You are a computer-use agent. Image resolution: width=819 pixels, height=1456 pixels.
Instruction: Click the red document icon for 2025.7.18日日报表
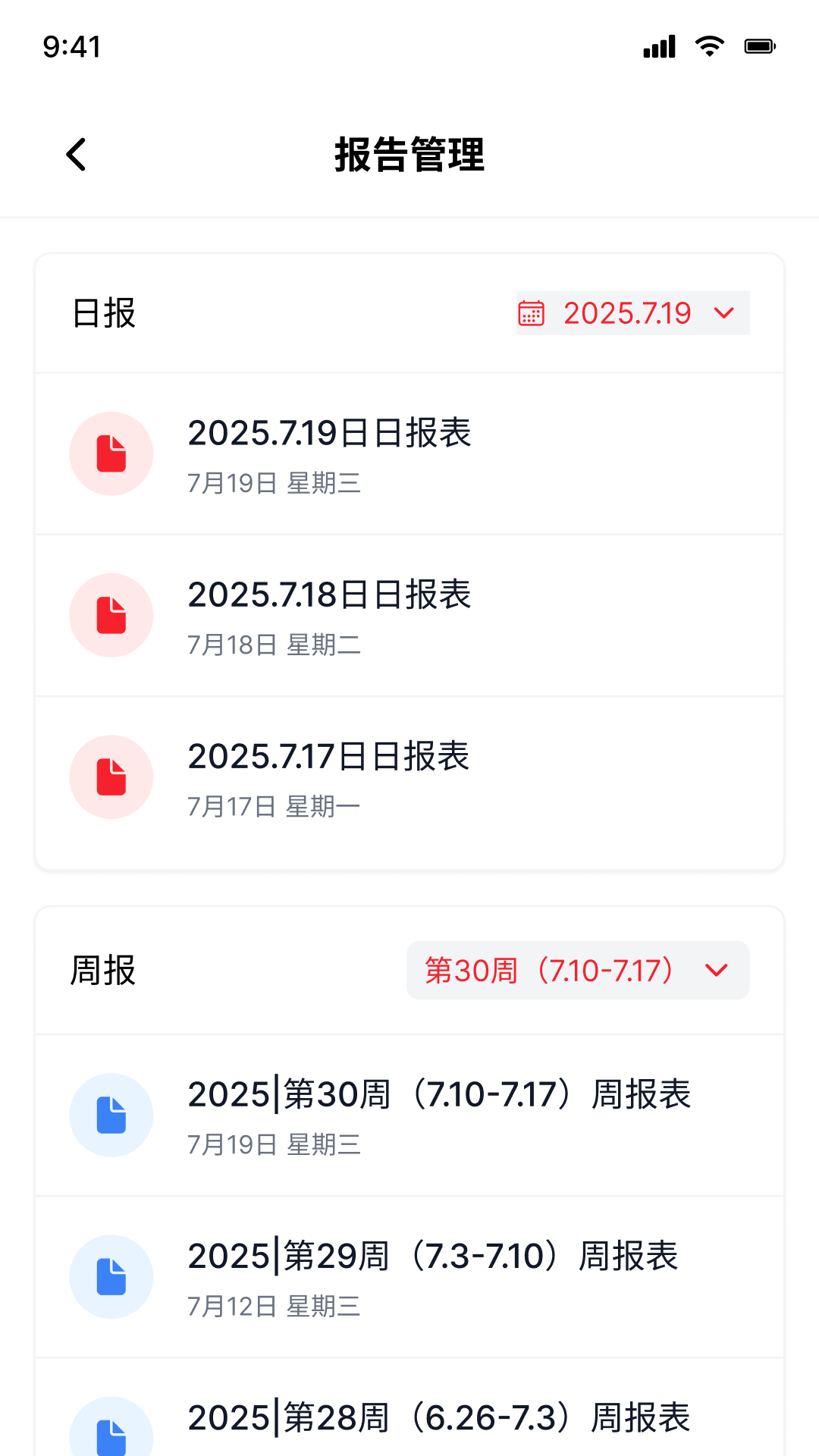click(111, 615)
